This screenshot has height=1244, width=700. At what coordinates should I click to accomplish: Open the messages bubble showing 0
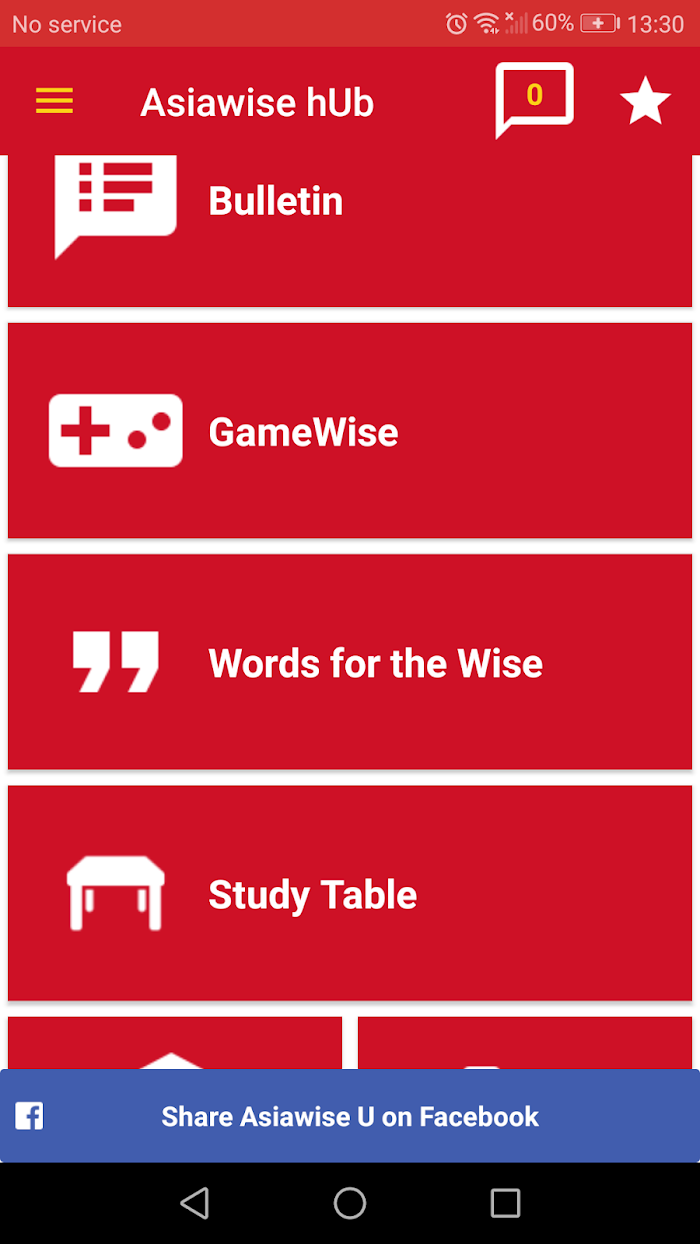pos(534,99)
